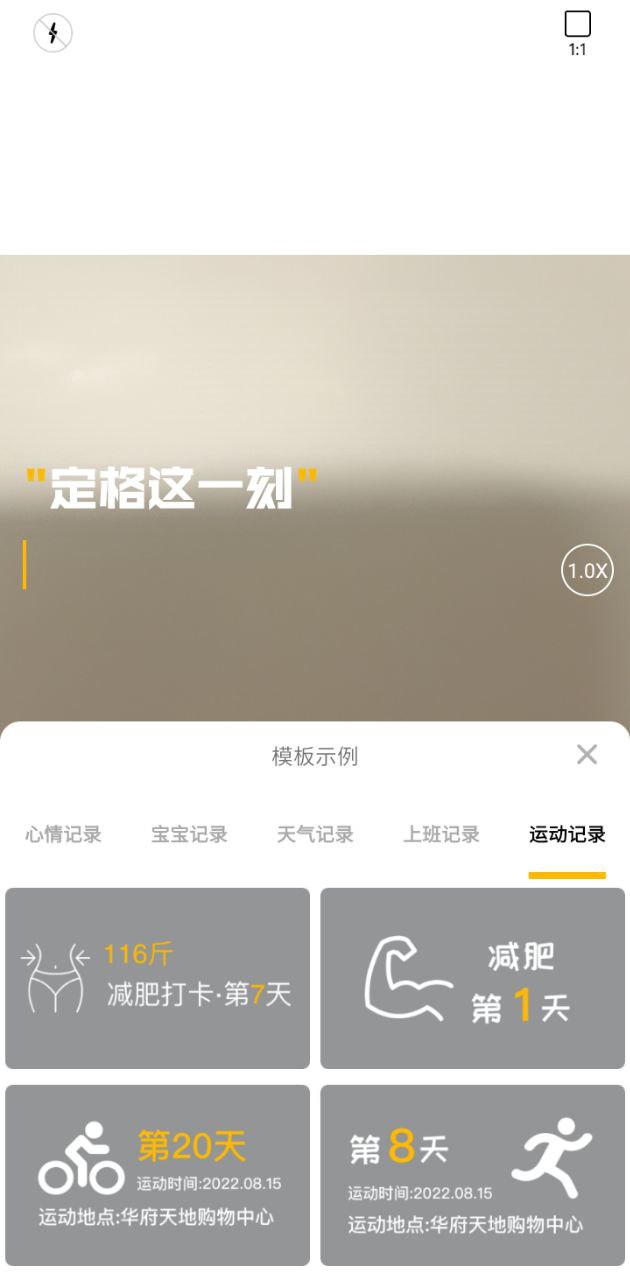Select the 第8天 running template
The width and height of the screenshot is (630, 1280).
pyautogui.click(x=472, y=1175)
